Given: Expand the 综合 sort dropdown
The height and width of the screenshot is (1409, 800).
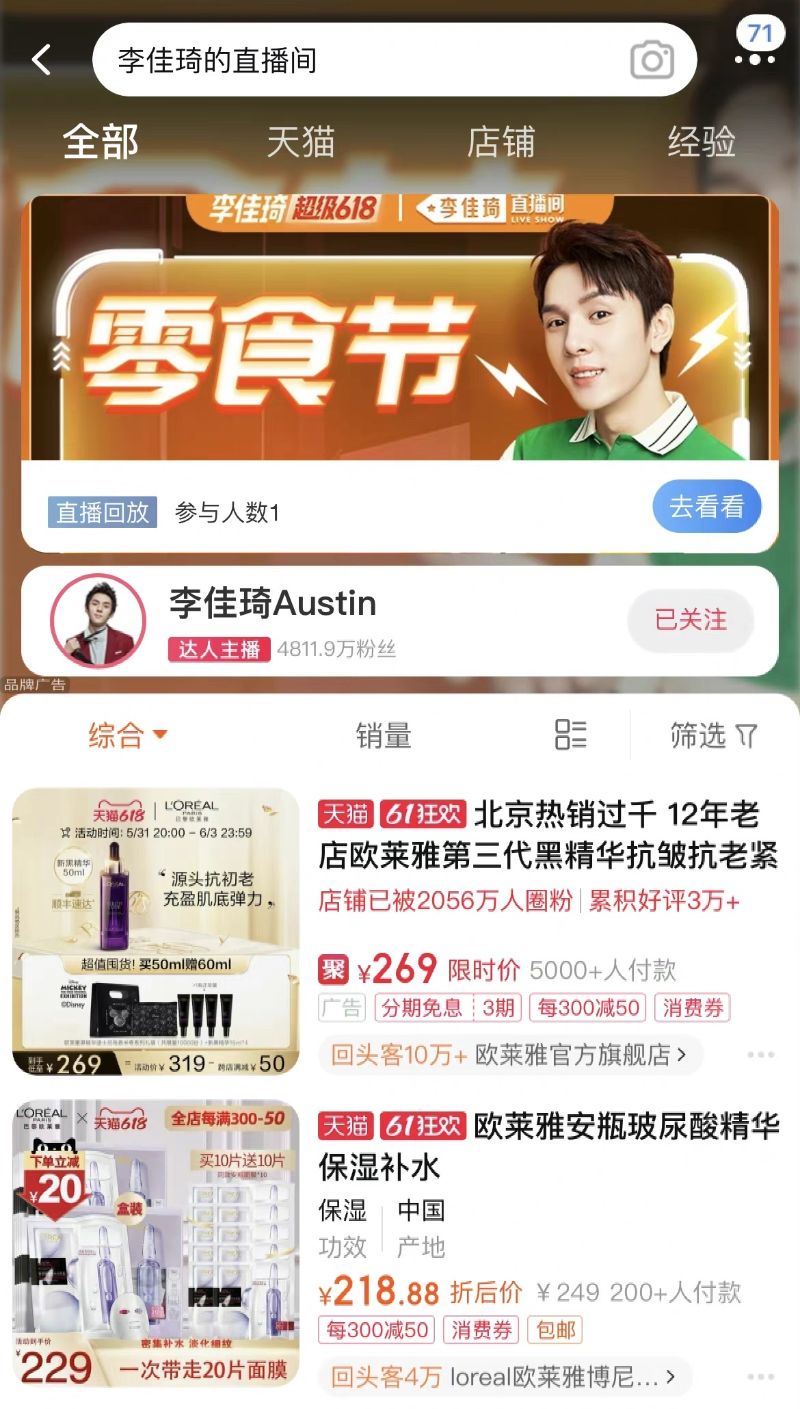Looking at the screenshot, I should 128,736.
